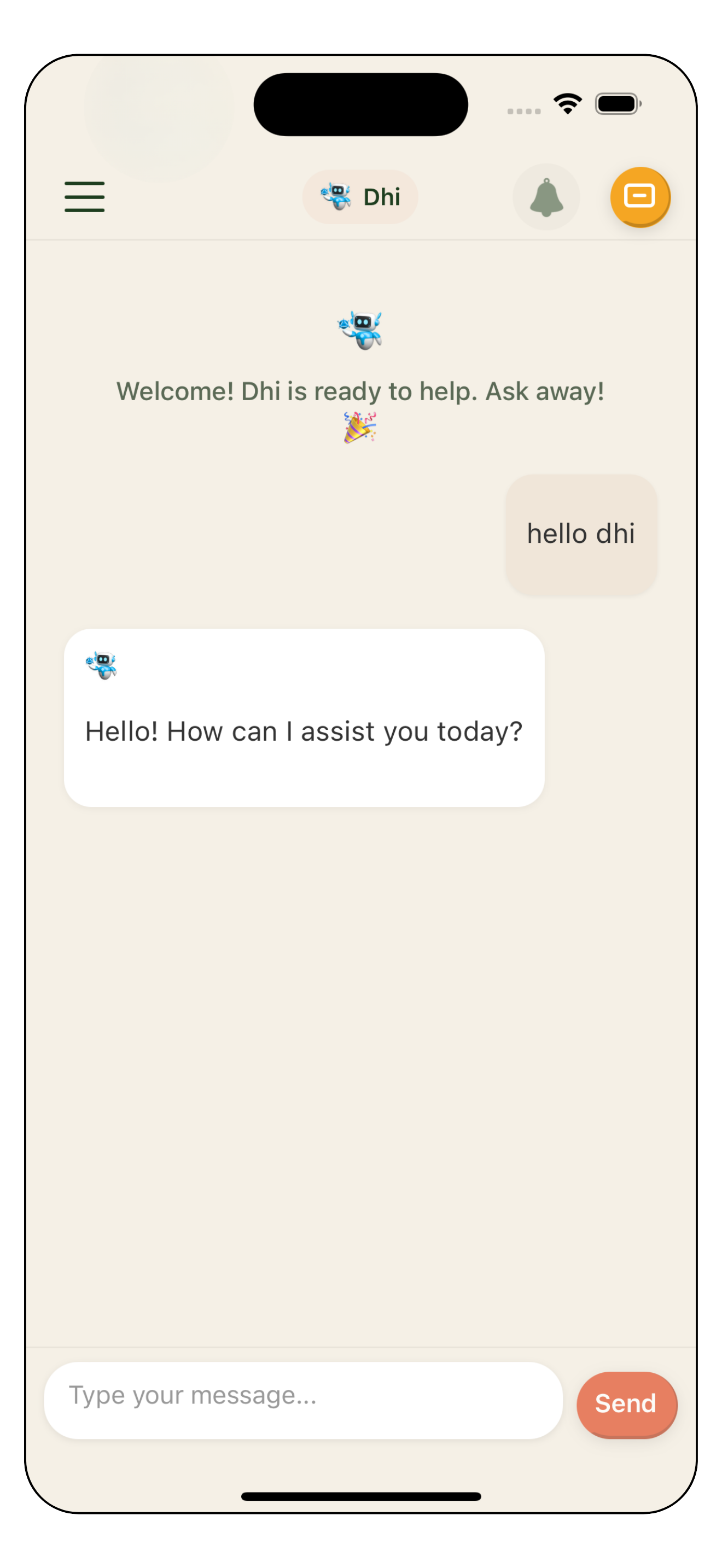Tap the Send button

[x=626, y=1403]
